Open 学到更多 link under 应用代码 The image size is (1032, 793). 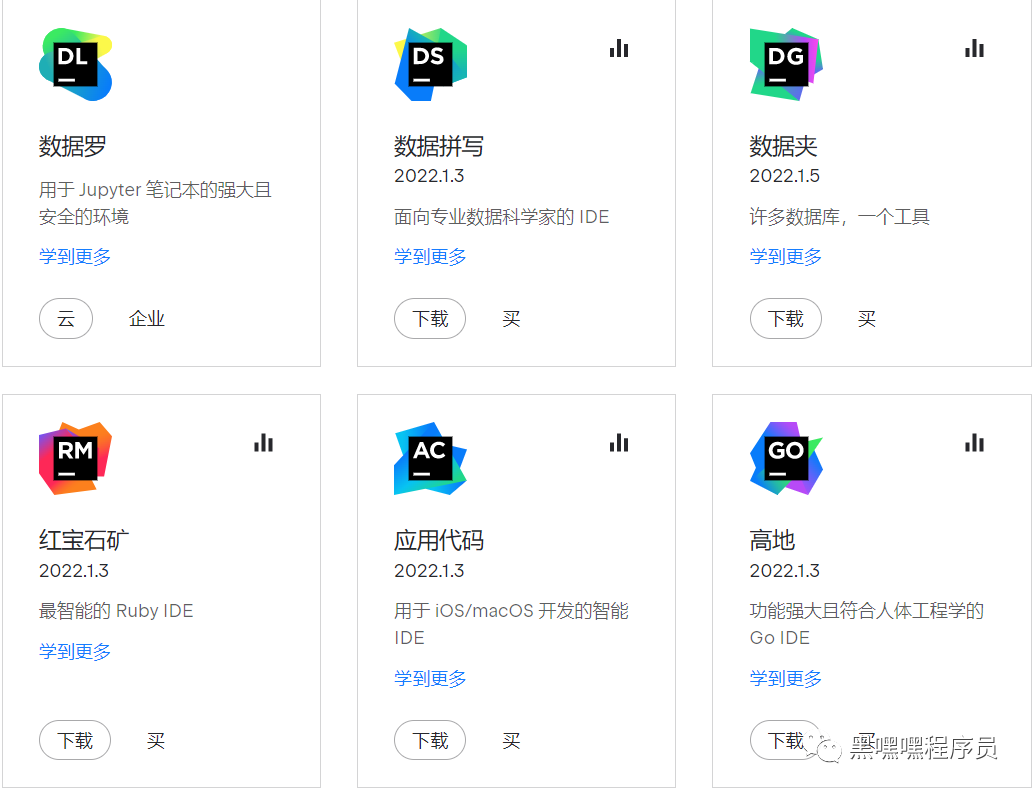(430, 678)
